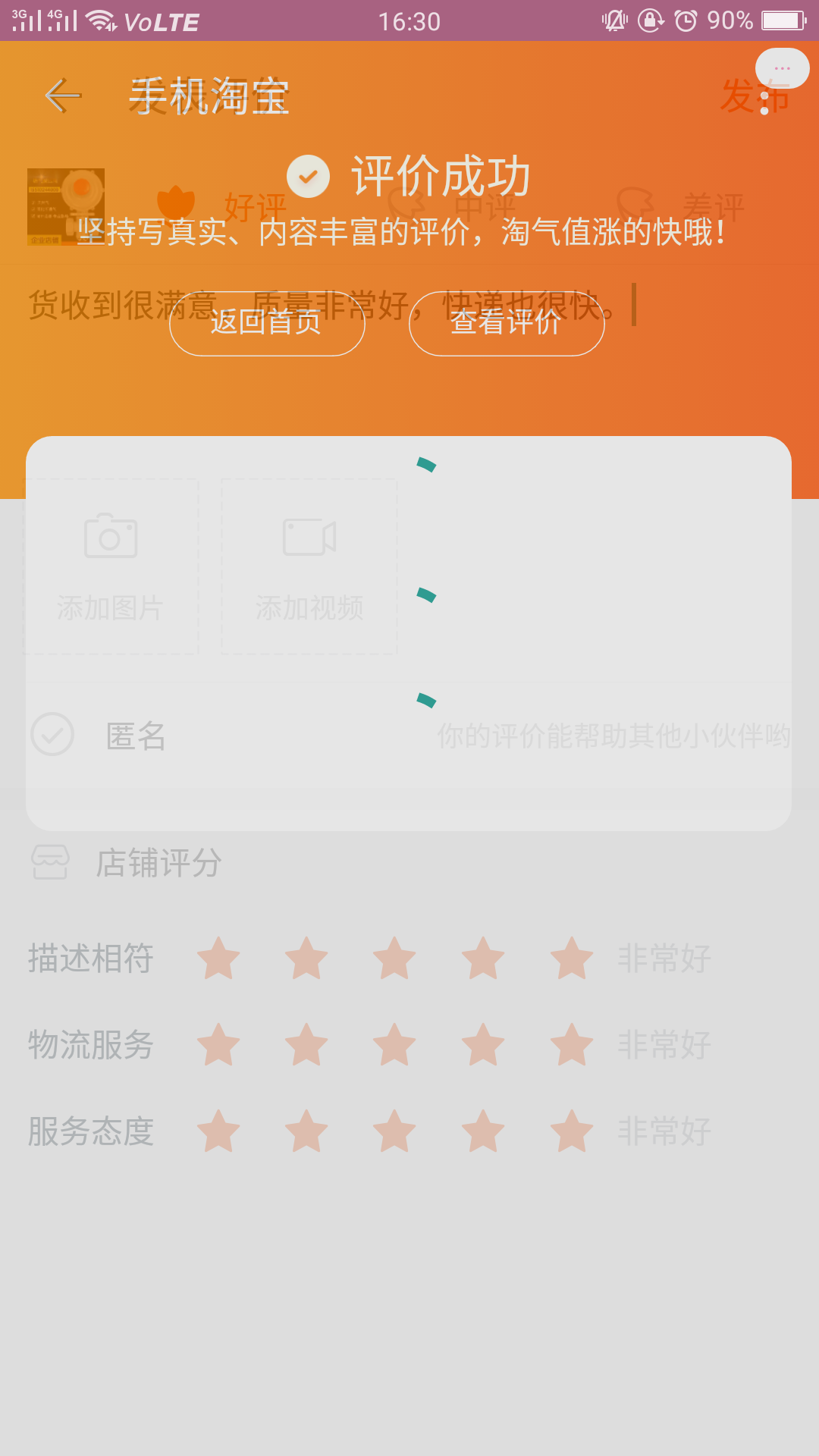Open 查看评价 to view the review
Screen dimensions: 819x1456
point(507,323)
